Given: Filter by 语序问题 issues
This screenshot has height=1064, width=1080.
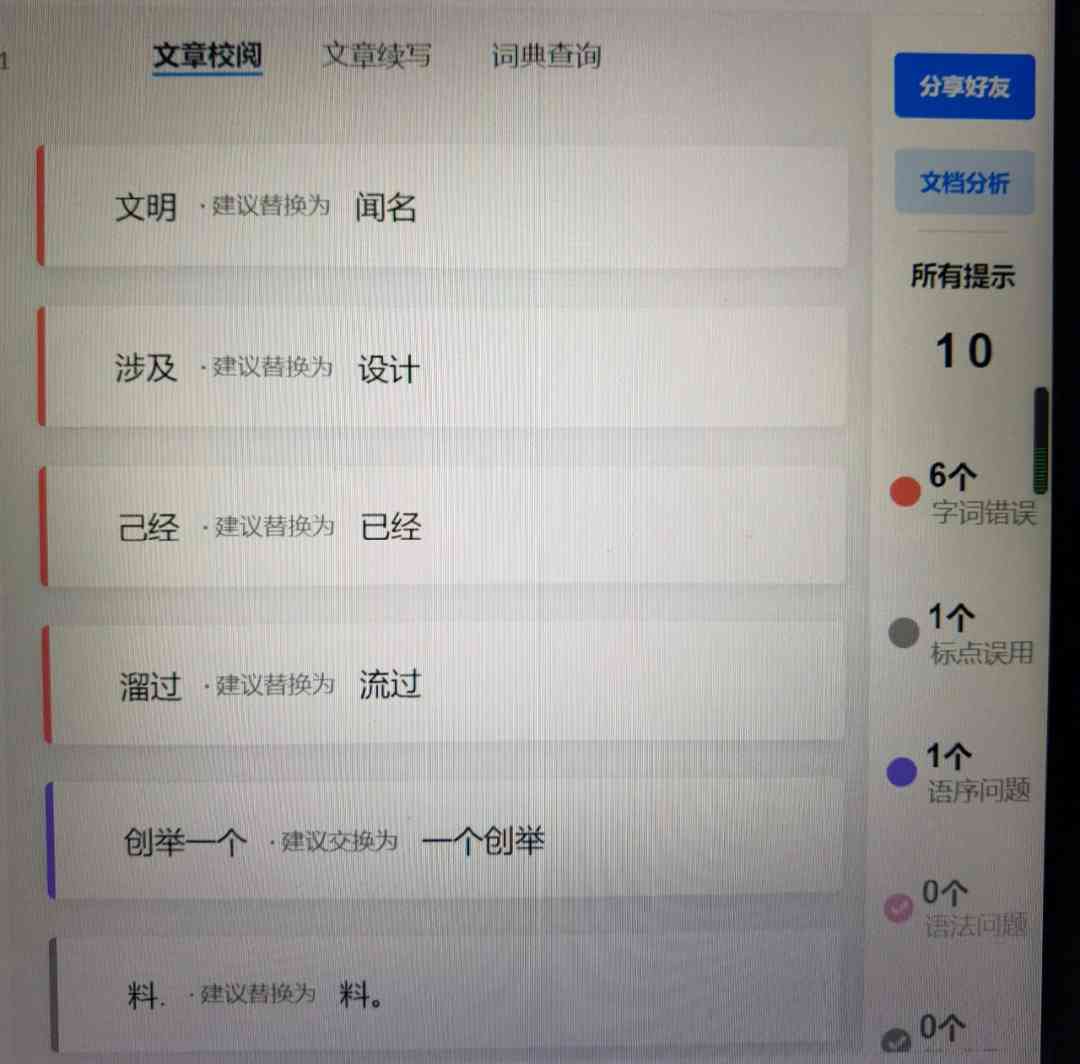Looking at the screenshot, I should click(x=960, y=773).
